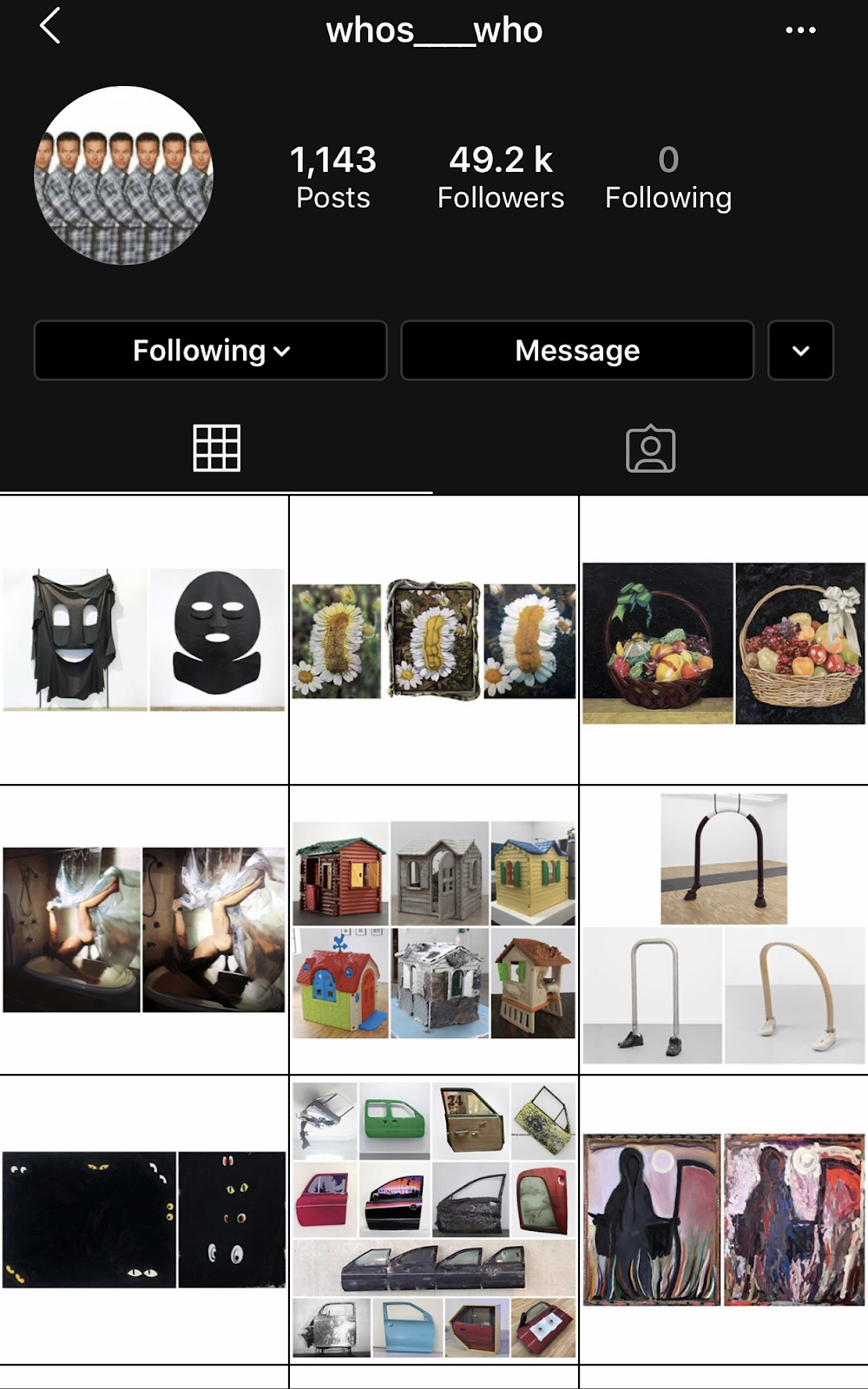
Task: Open the Following dropdown button
Action: tap(210, 351)
